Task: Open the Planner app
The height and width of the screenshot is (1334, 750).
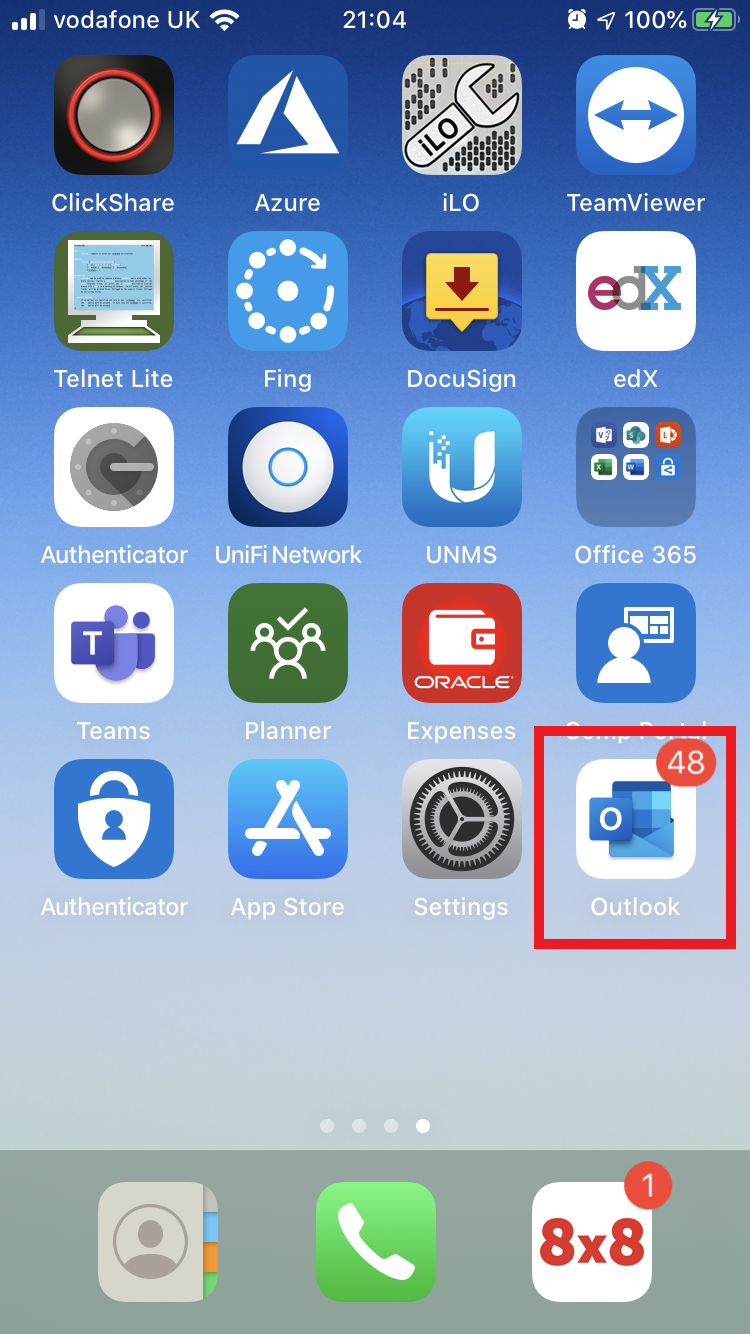Action: point(288,643)
